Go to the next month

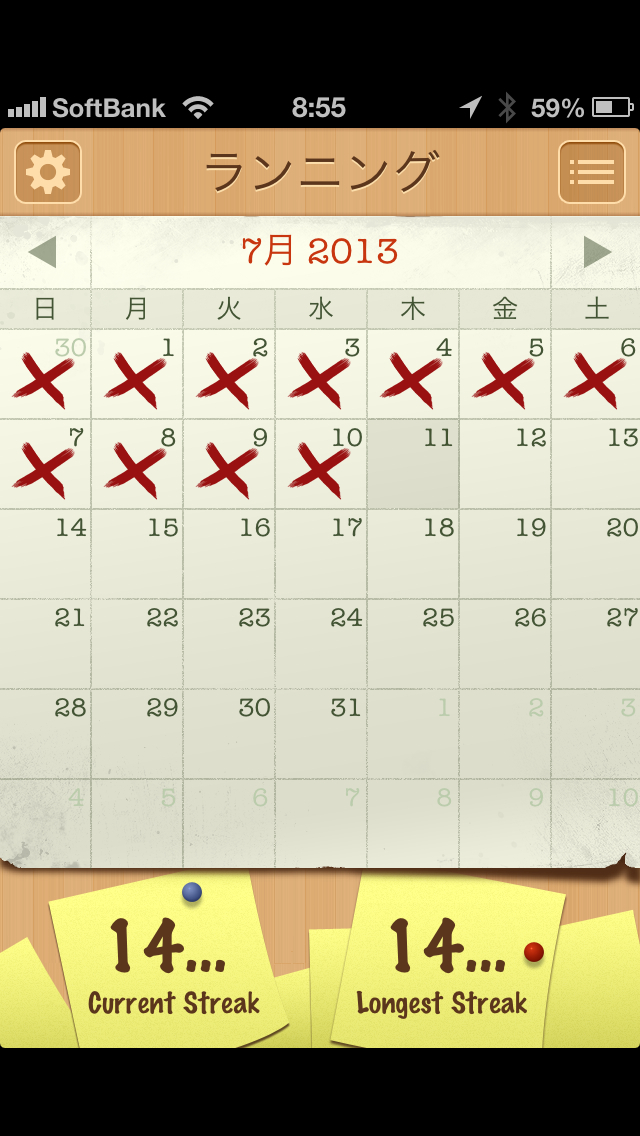[x=597, y=252]
